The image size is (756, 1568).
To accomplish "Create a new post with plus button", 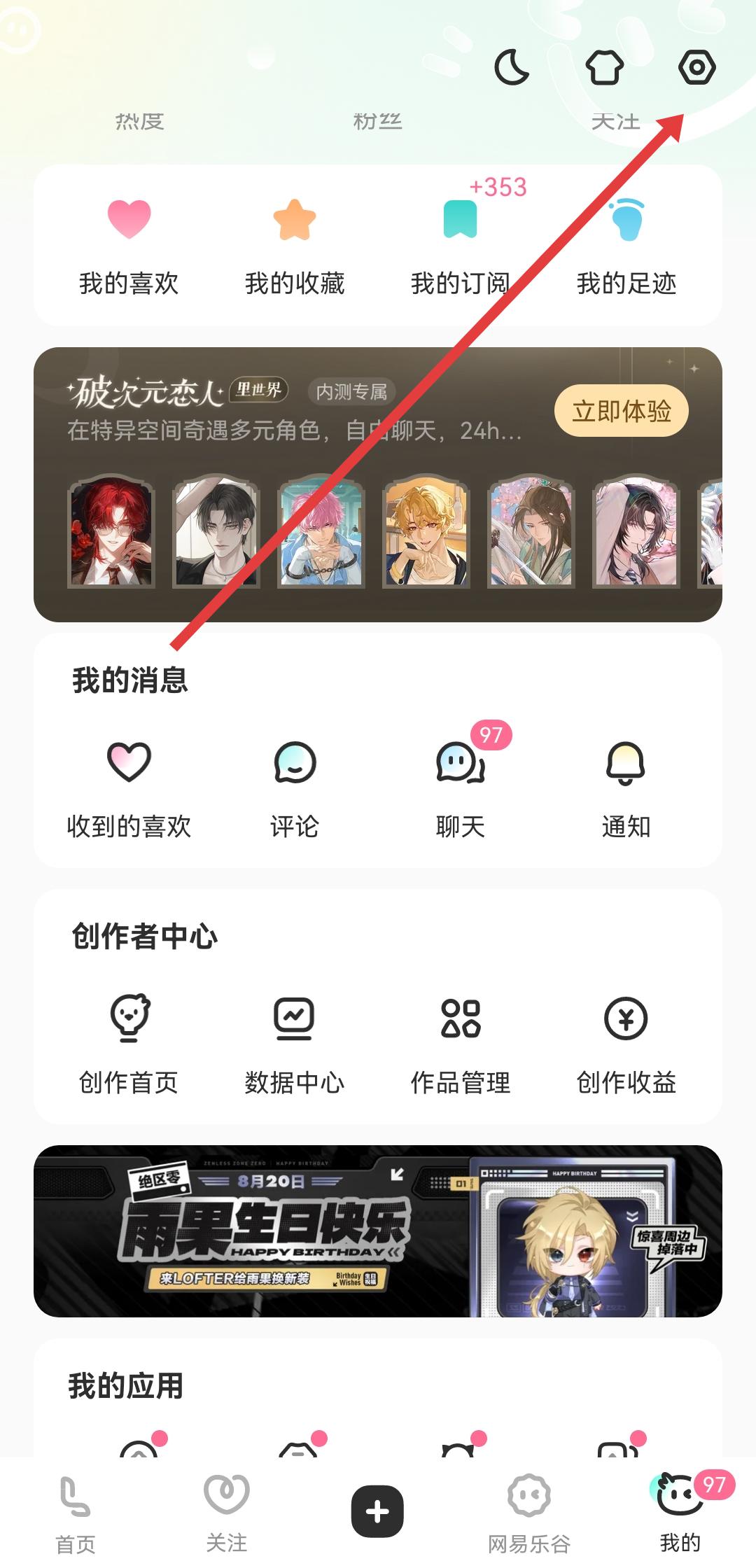I will [377, 1511].
